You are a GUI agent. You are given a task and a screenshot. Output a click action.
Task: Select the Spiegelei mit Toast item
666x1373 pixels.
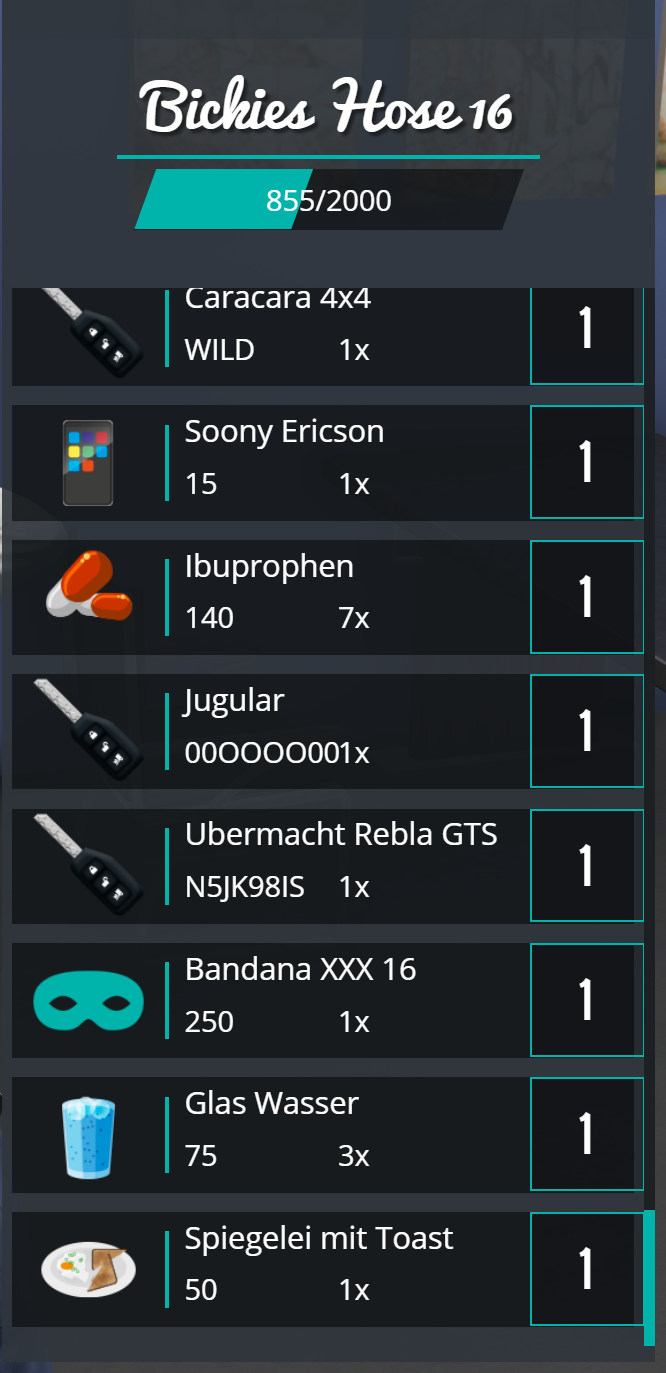coord(270,1269)
